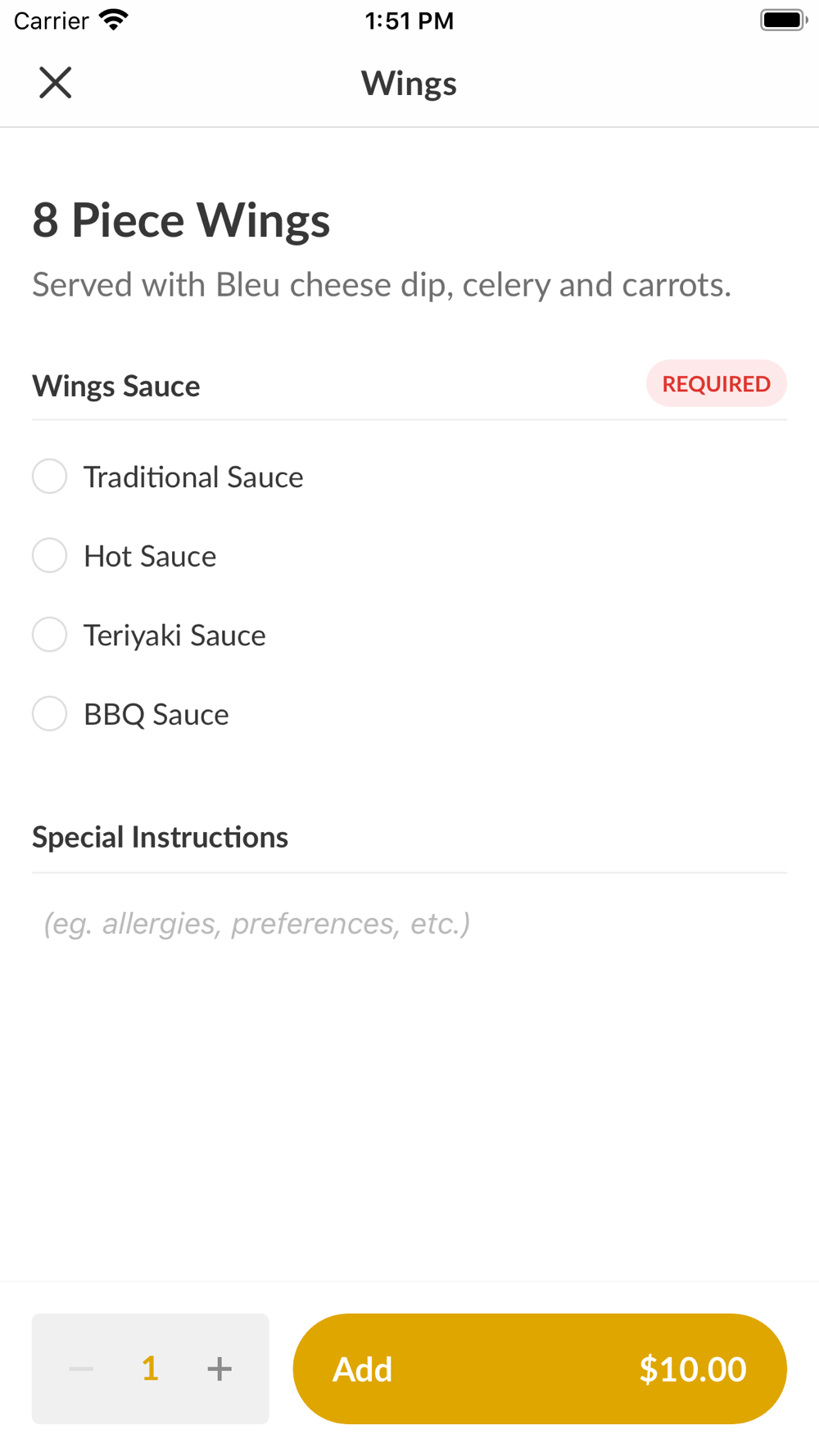Pick Teriyaki Sauce option
Viewport: 819px width, 1456px height.
(49, 635)
